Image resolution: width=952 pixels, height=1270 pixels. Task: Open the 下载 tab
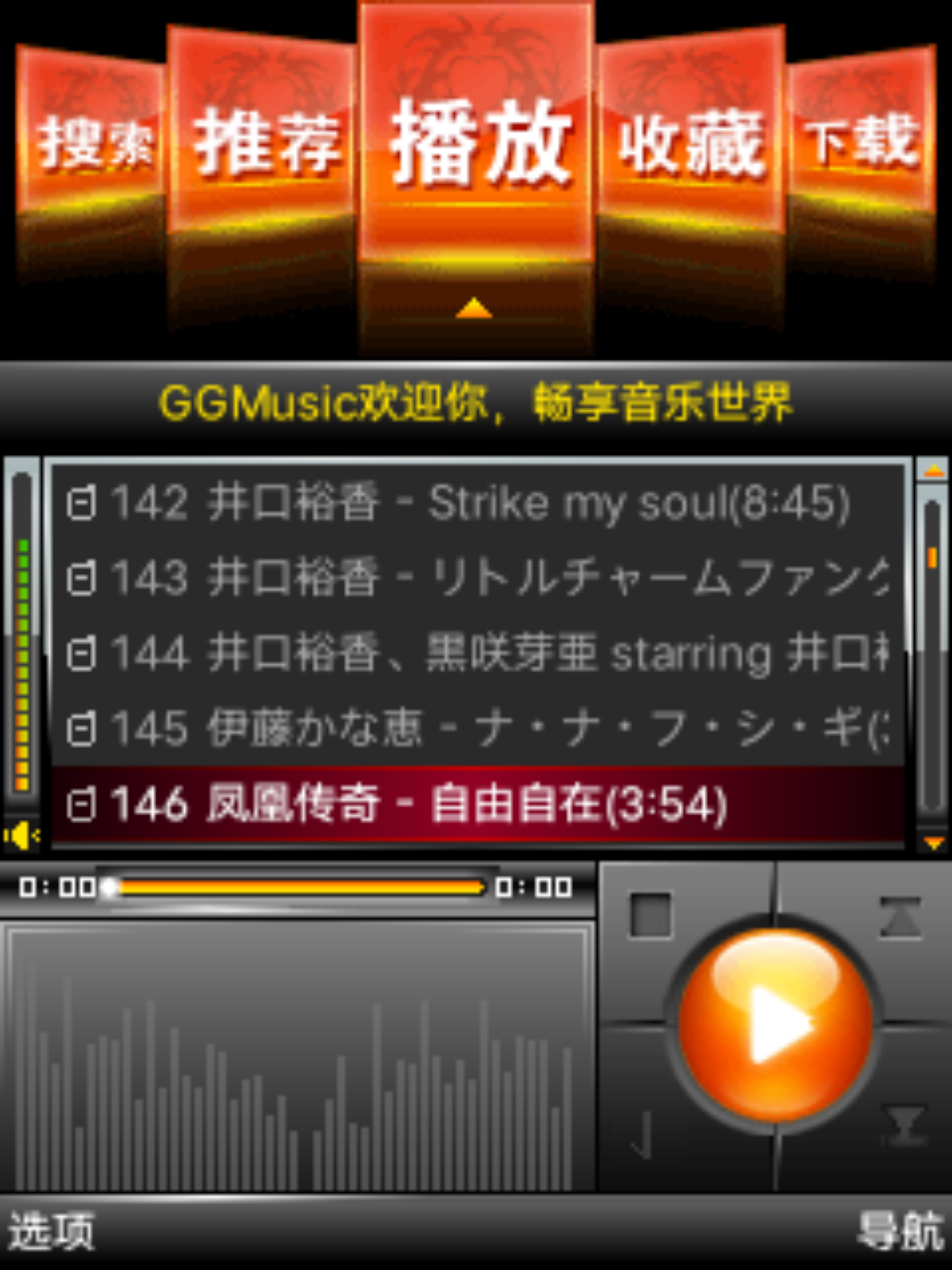tap(862, 141)
